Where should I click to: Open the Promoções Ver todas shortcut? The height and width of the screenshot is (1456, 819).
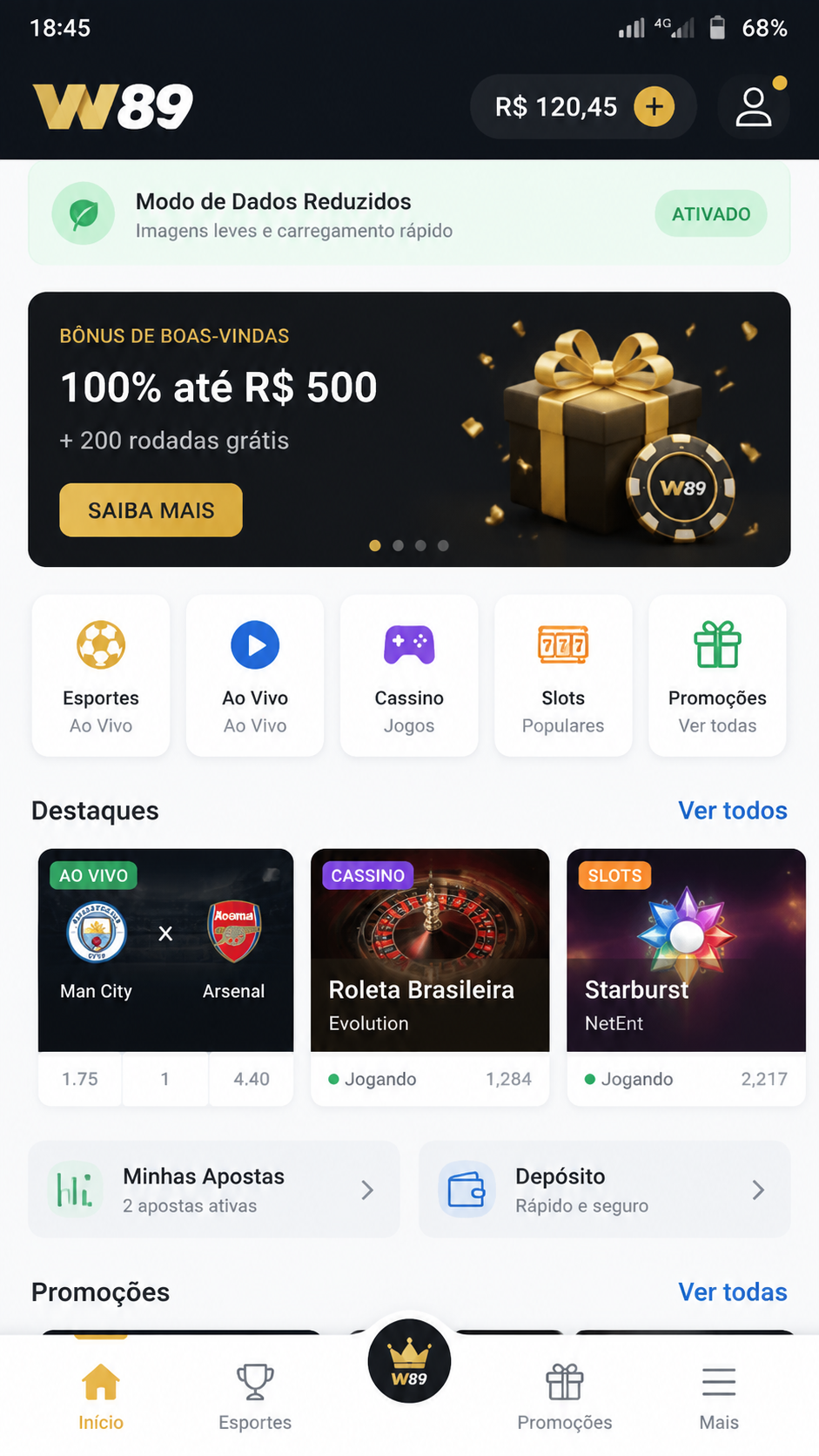(717, 676)
